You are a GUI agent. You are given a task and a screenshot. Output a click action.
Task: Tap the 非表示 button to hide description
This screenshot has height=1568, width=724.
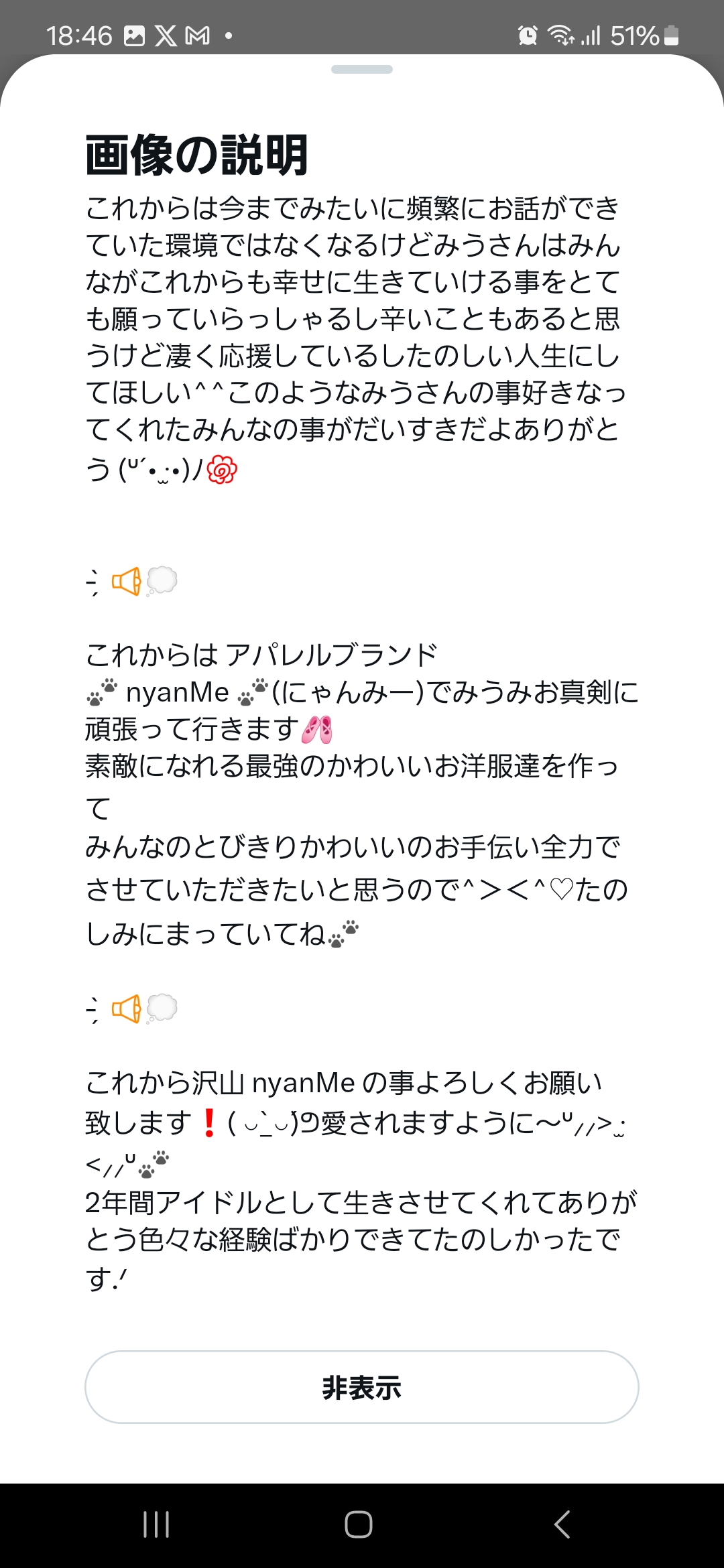[x=361, y=1387]
